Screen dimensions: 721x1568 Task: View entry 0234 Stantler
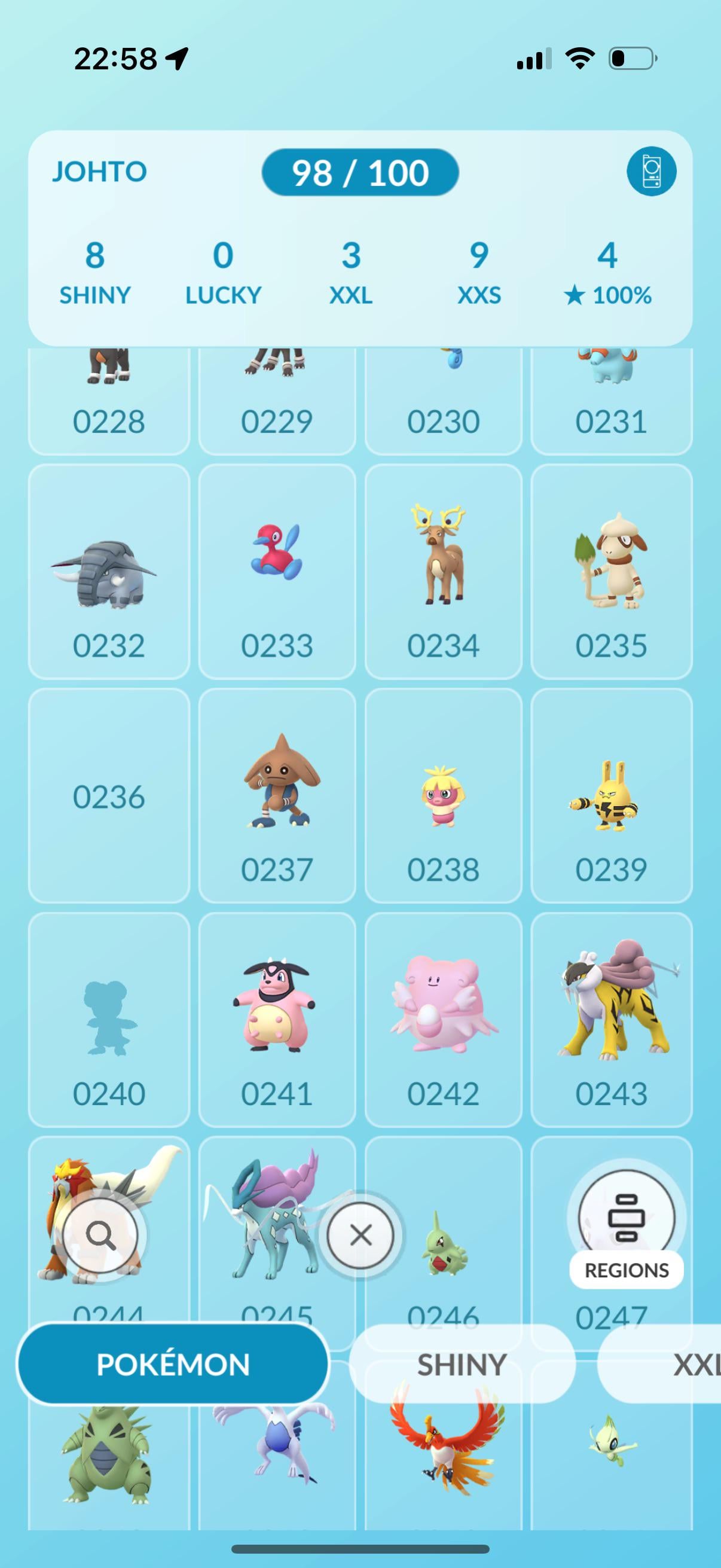coord(444,572)
